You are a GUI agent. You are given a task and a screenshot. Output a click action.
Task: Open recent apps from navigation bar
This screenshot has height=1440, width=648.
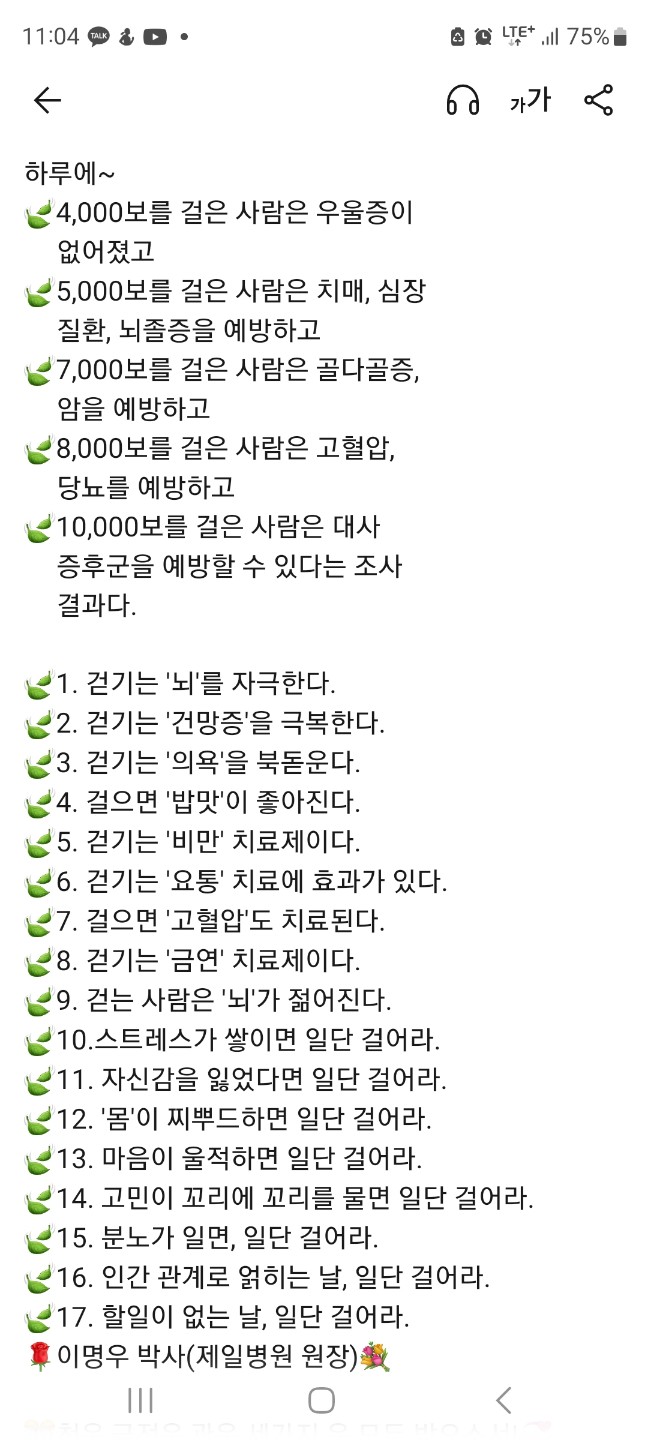pyautogui.click(x=141, y=1399)
